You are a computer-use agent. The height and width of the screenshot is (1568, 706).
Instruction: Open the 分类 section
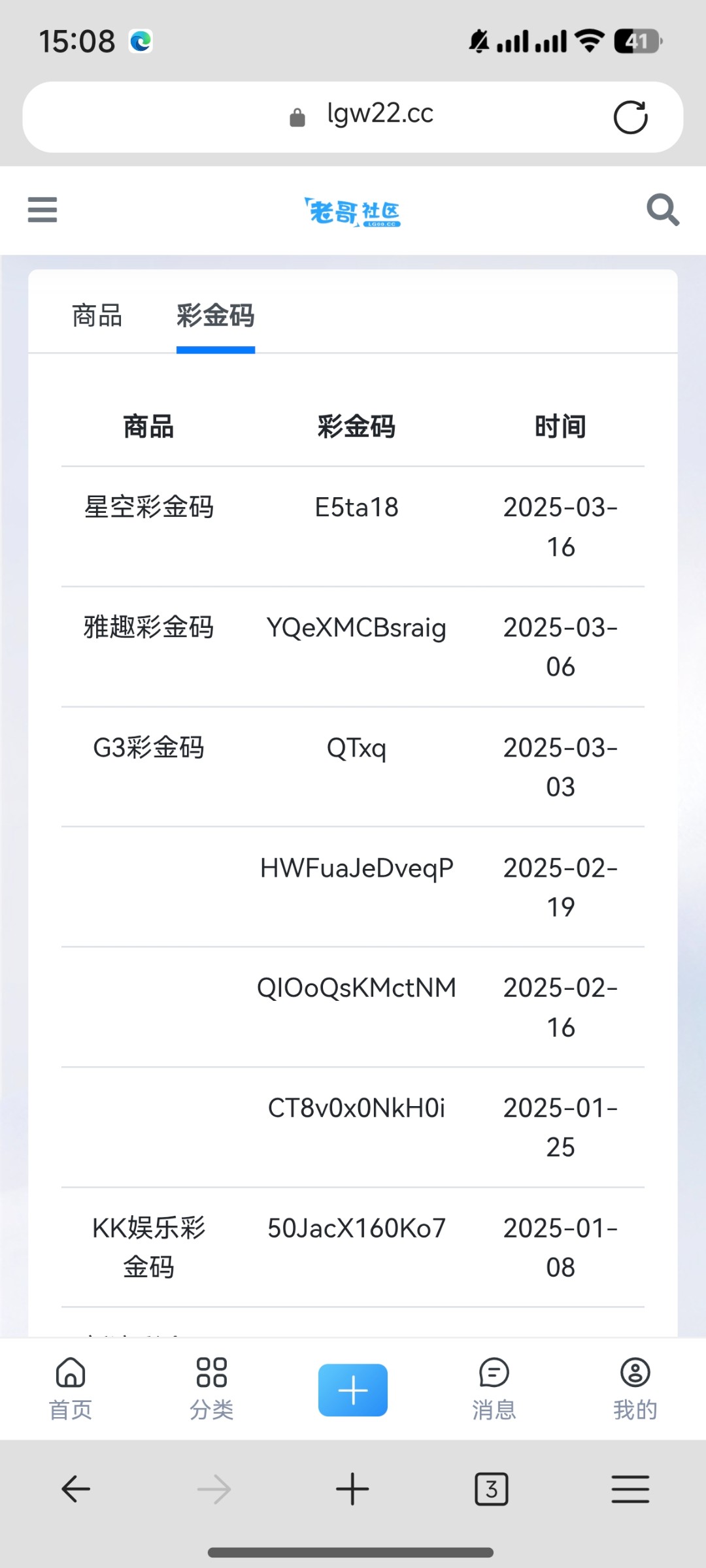click(x=212, y=1389)
